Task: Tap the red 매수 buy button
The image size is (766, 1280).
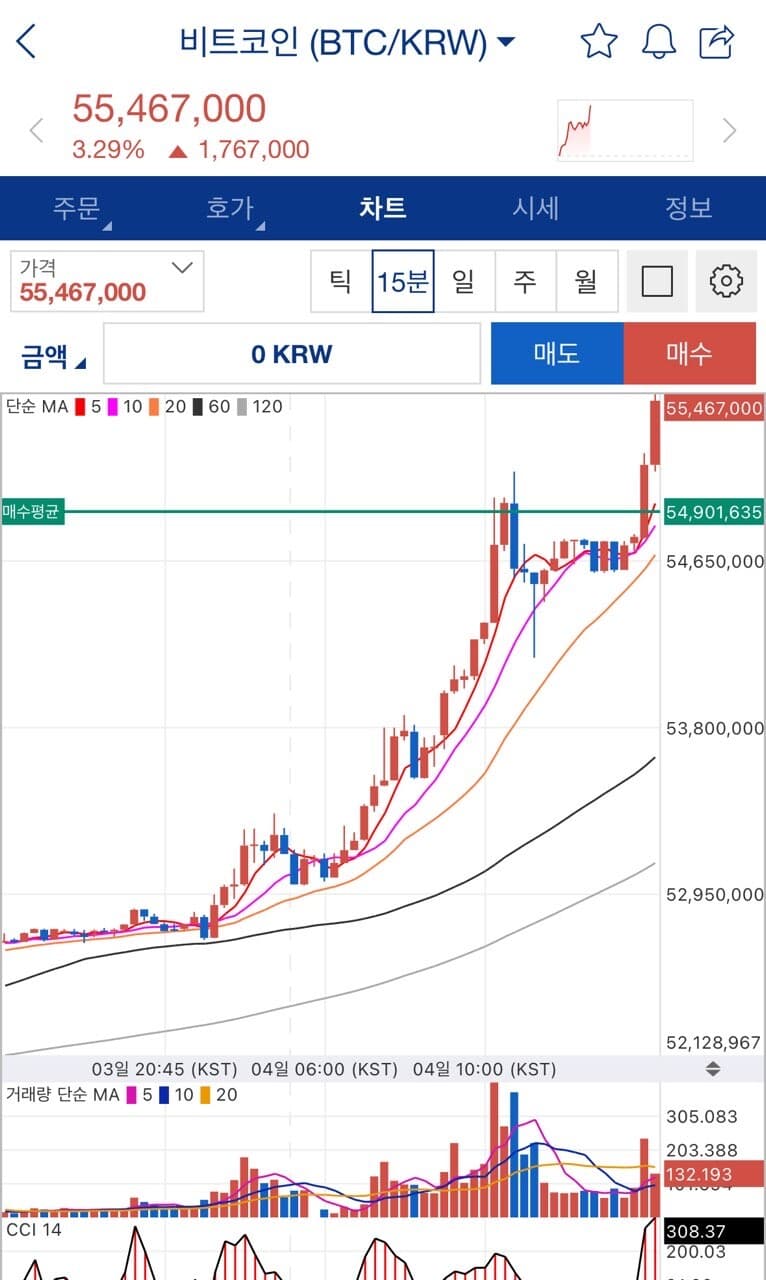Action: click(689, 353)
